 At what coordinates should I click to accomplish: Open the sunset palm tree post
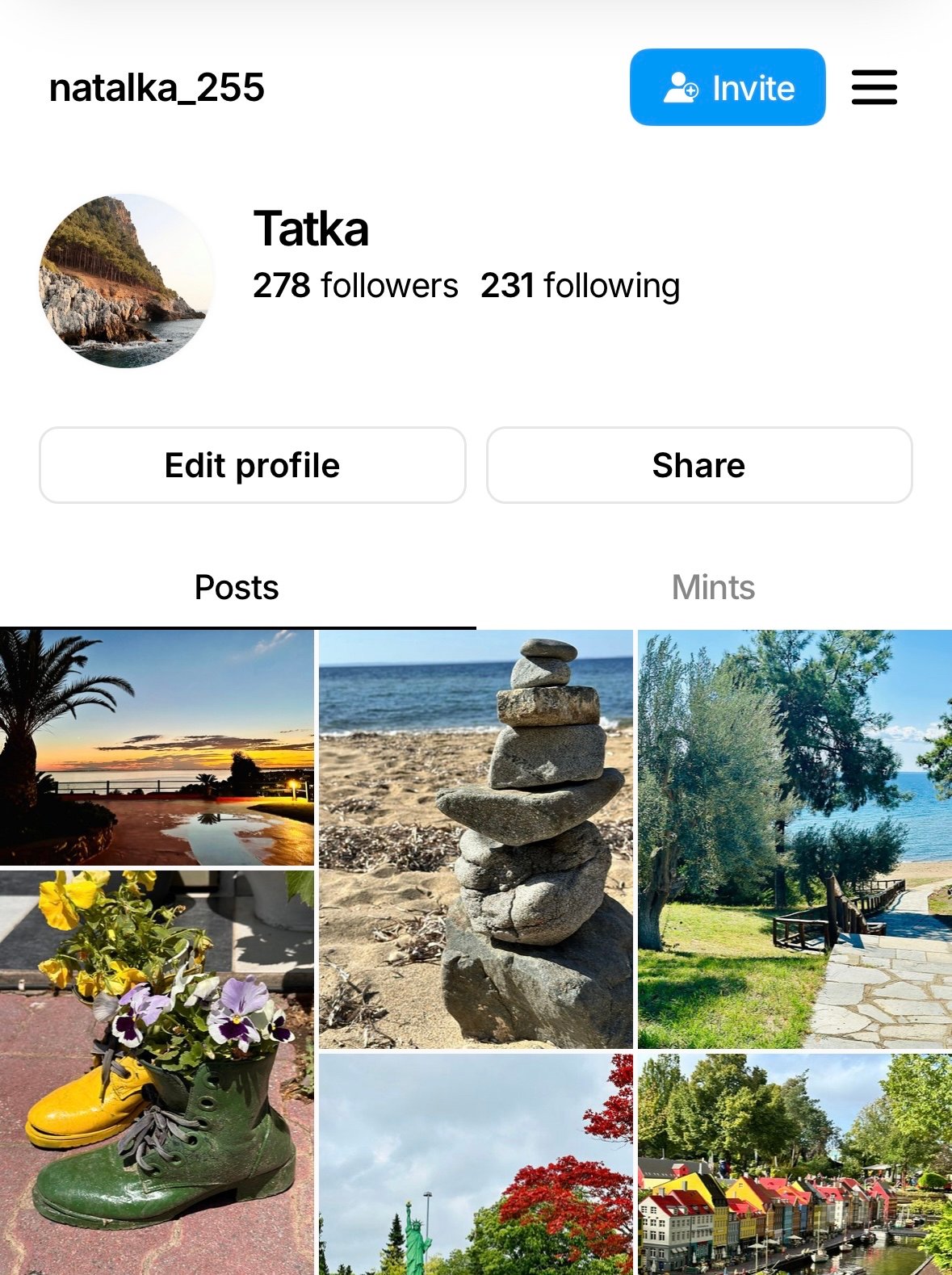(157, 748)
